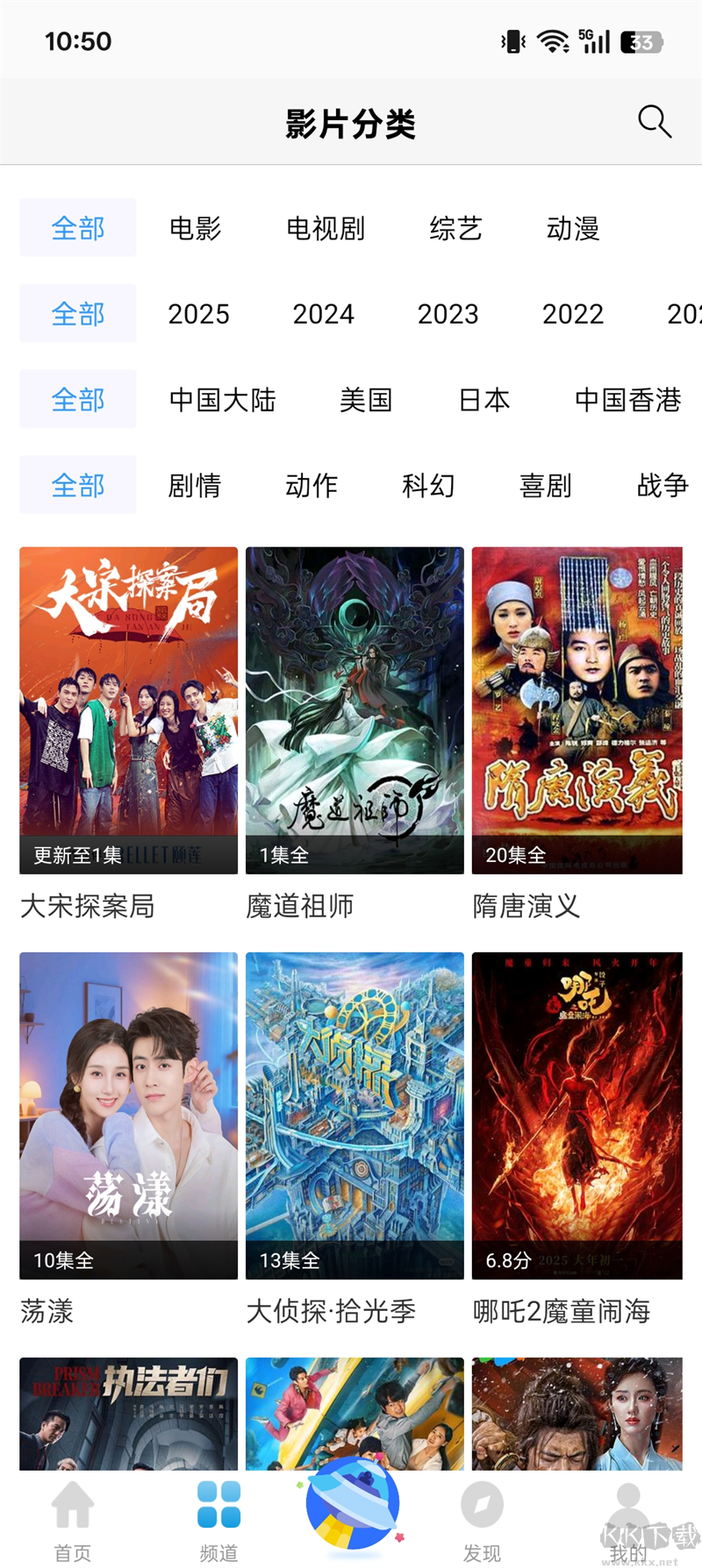Screen dimensions: 702x1568
Task: Show only 动漫 titles
Action: (x=573, y=229)
